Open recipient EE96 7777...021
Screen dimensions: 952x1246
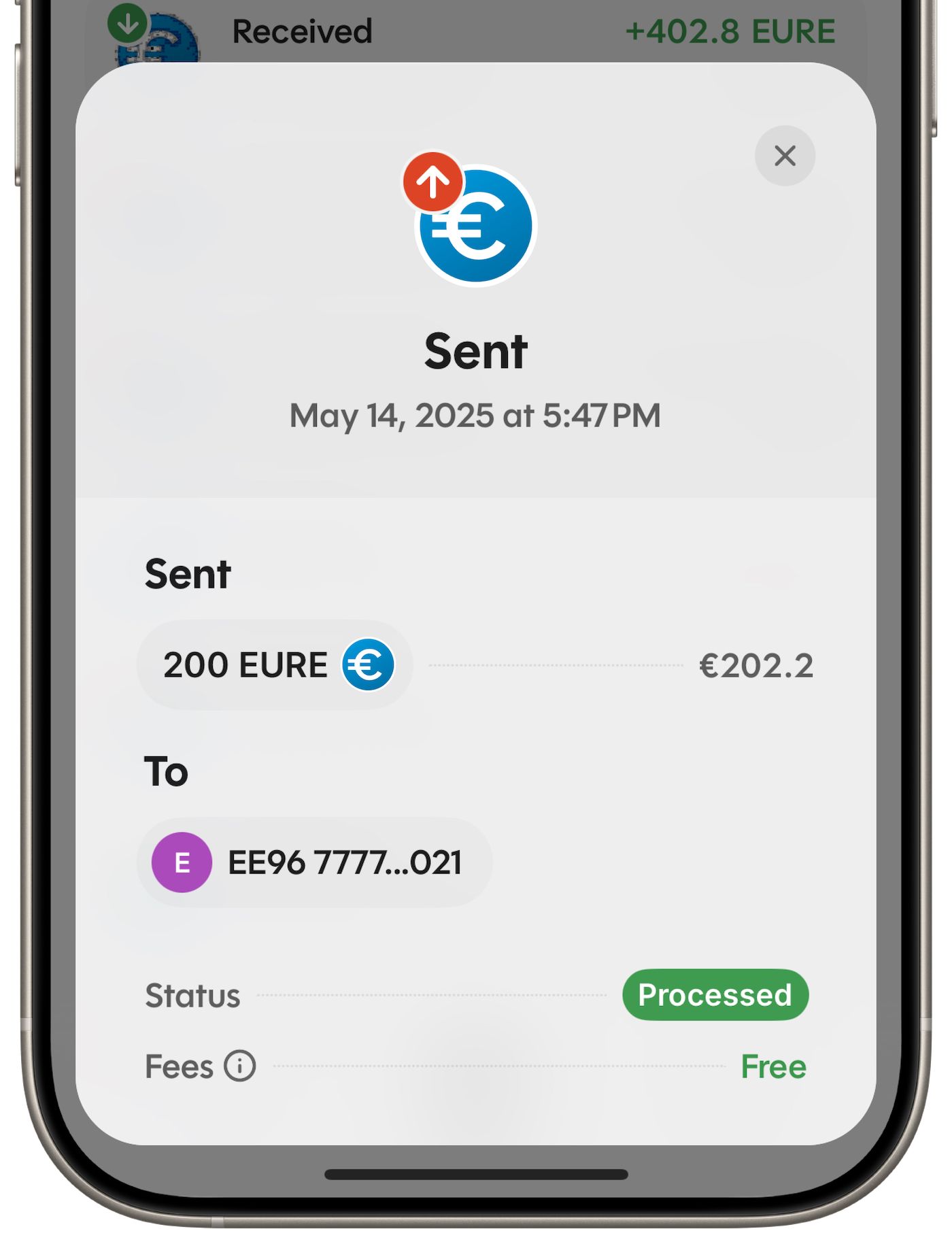[314, 862]
